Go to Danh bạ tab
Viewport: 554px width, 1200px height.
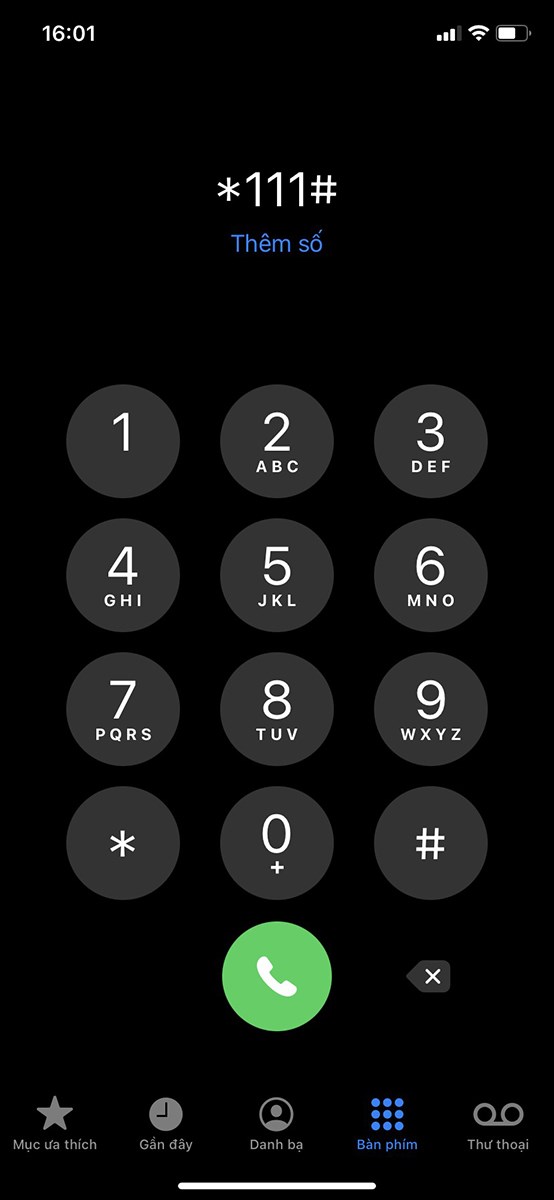pos(276,1124)
